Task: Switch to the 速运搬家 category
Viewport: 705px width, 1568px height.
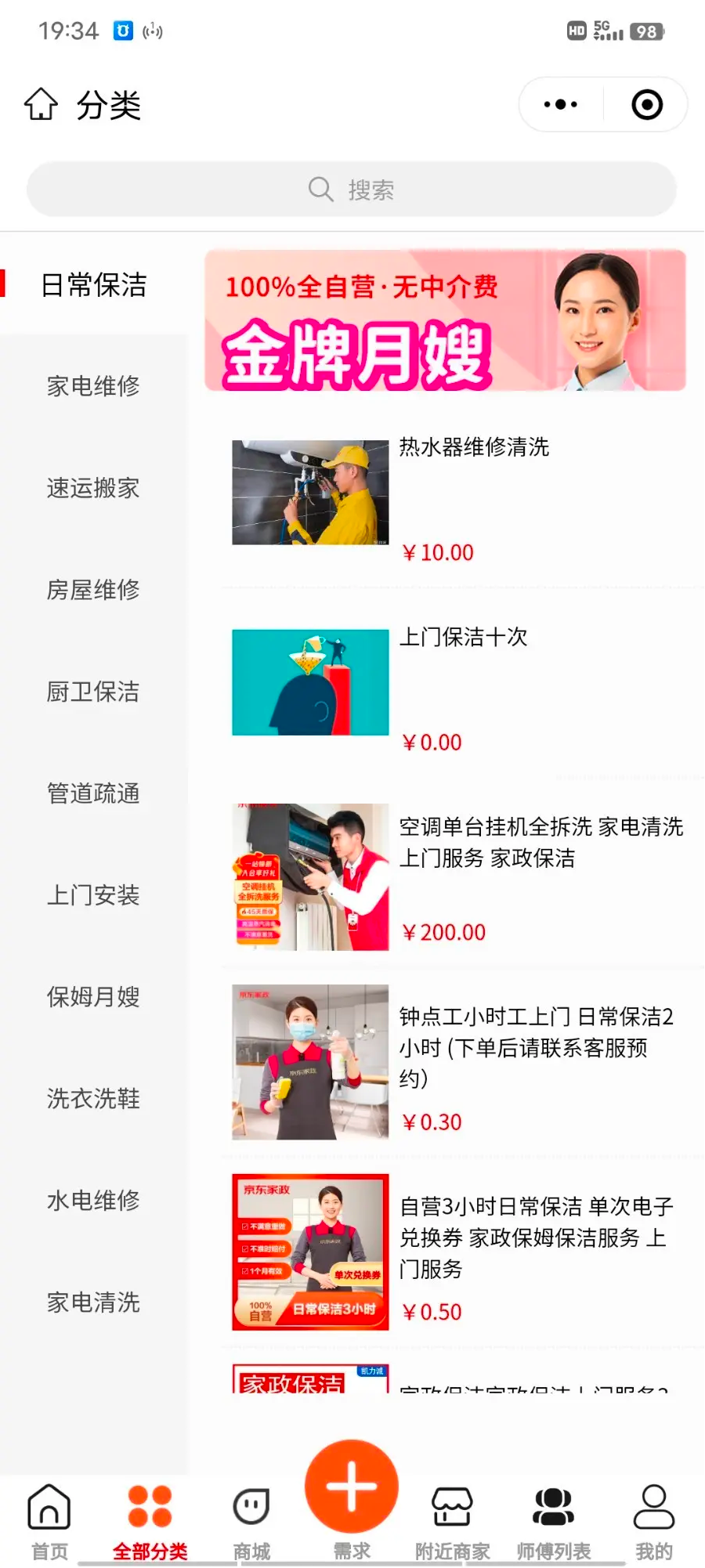Action: pyautogui.click(x=93, y=488)
